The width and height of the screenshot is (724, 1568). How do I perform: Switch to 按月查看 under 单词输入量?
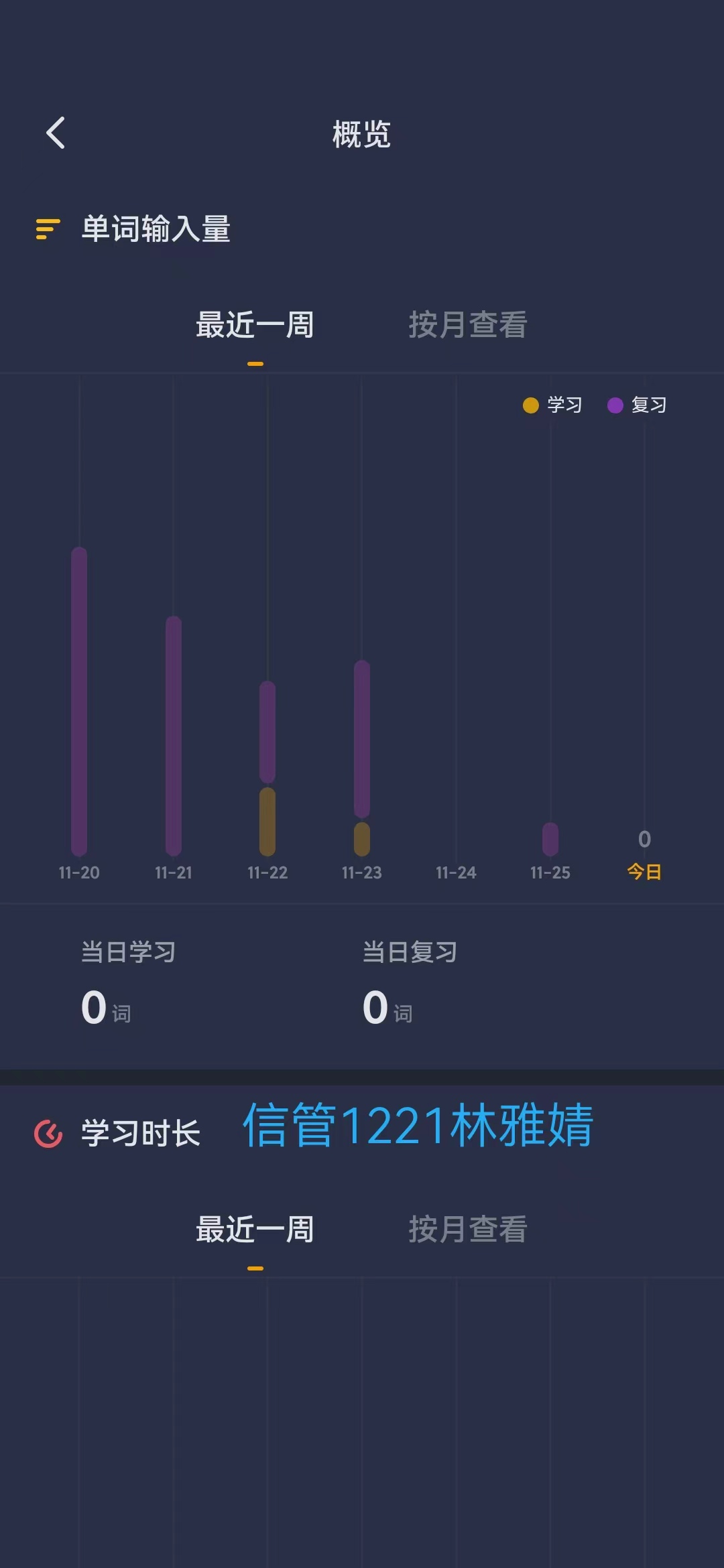[x=468, y=325]
